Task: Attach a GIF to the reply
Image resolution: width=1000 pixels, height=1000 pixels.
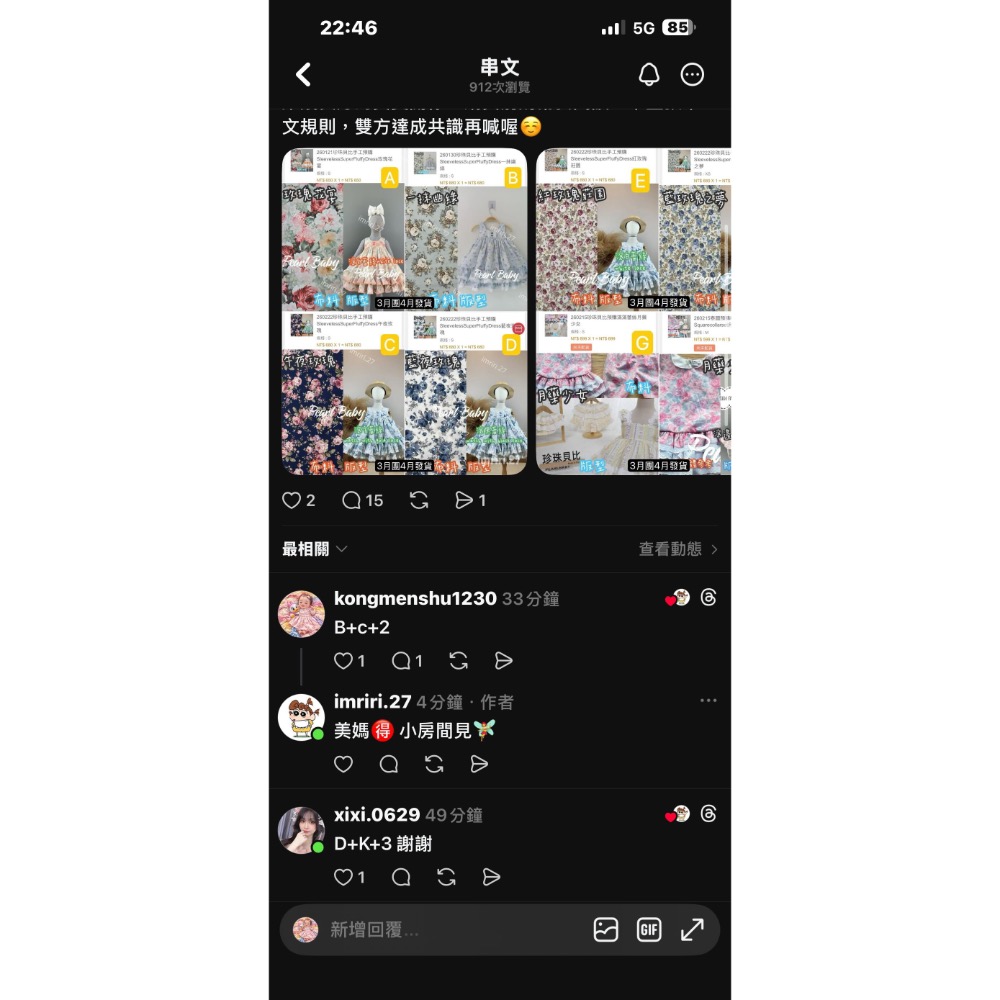Action: click(649, 930)
